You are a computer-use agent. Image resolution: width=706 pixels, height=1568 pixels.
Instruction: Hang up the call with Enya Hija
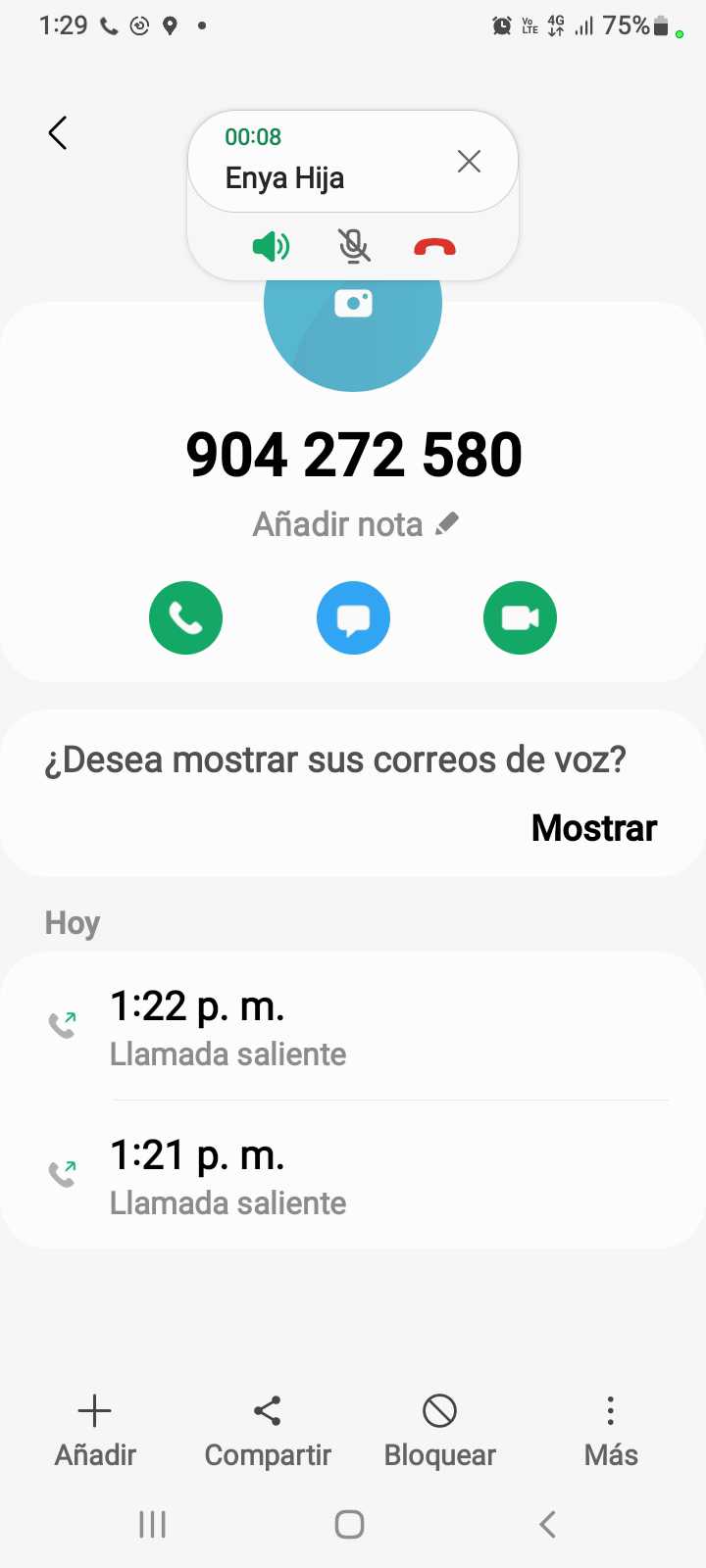coord(434,247)
